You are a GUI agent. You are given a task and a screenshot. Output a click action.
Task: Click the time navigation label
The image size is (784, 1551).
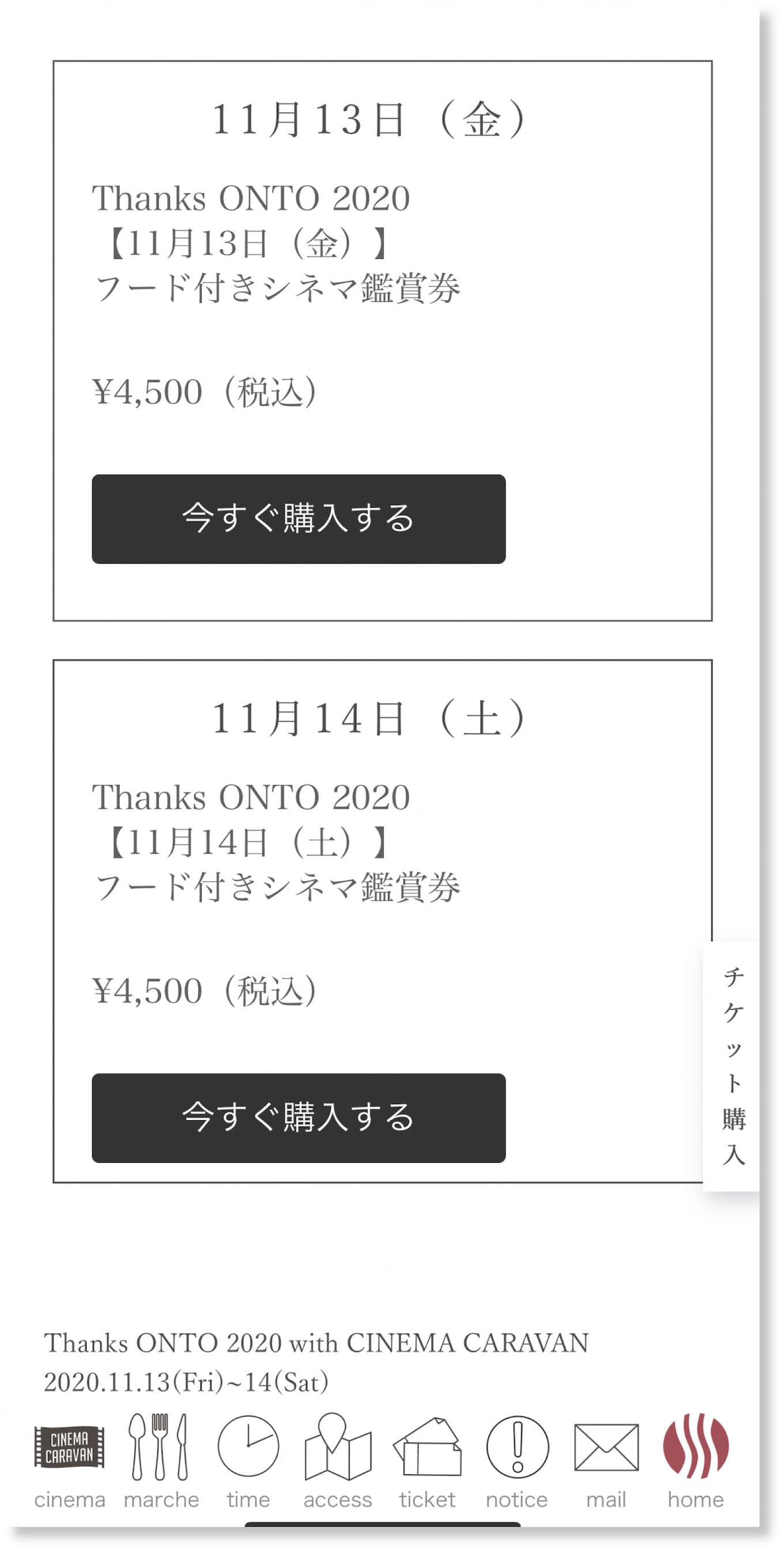(x=250, y=1499)
